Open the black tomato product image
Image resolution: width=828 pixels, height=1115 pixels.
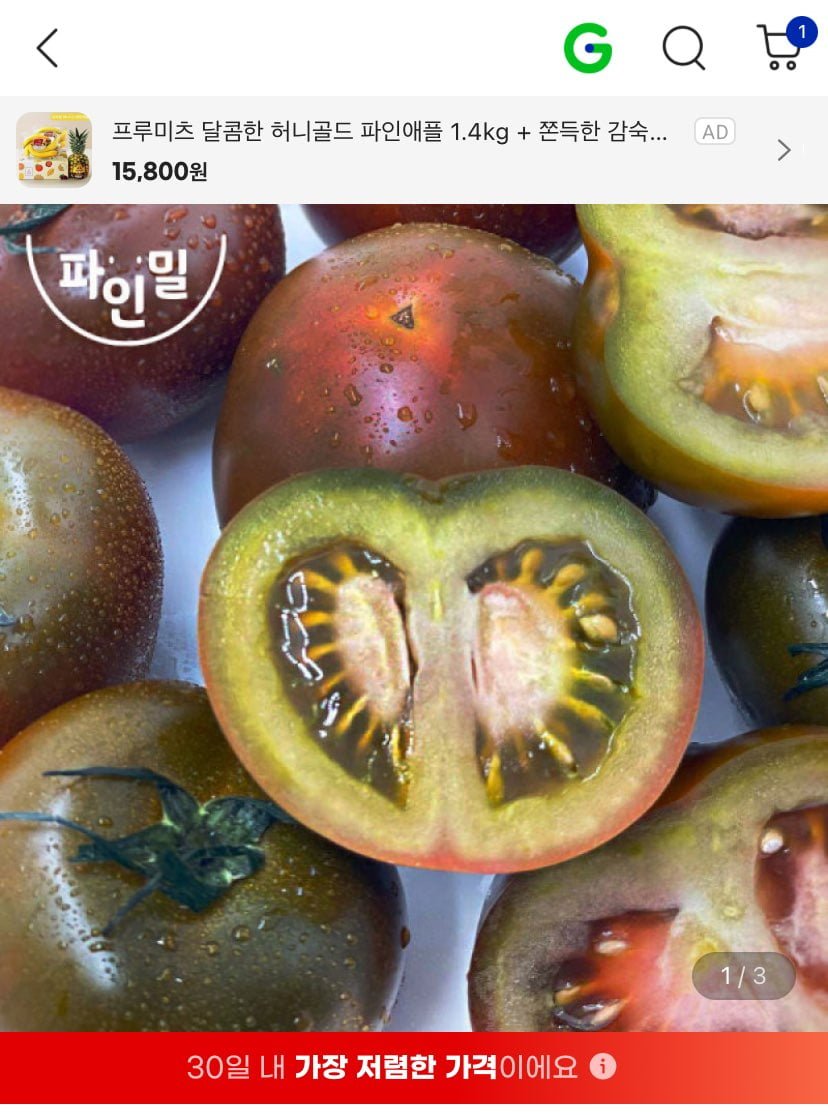(414, 617)
